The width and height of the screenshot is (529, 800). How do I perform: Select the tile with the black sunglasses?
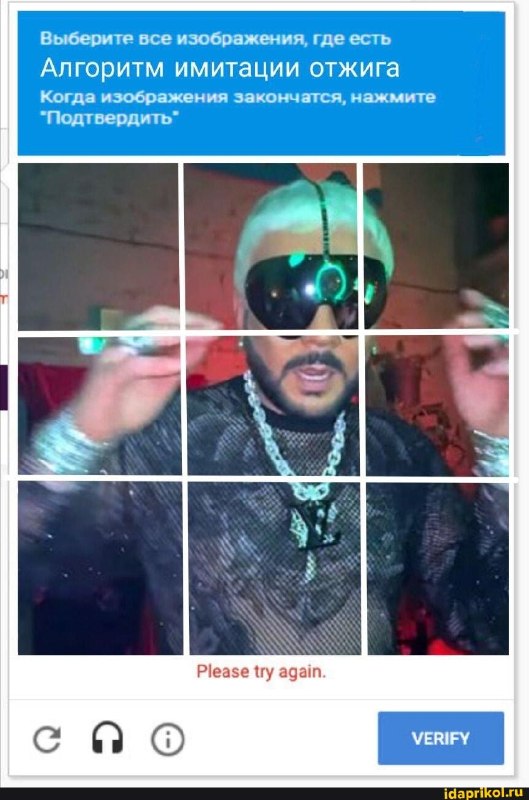click(x=270, y=246)
